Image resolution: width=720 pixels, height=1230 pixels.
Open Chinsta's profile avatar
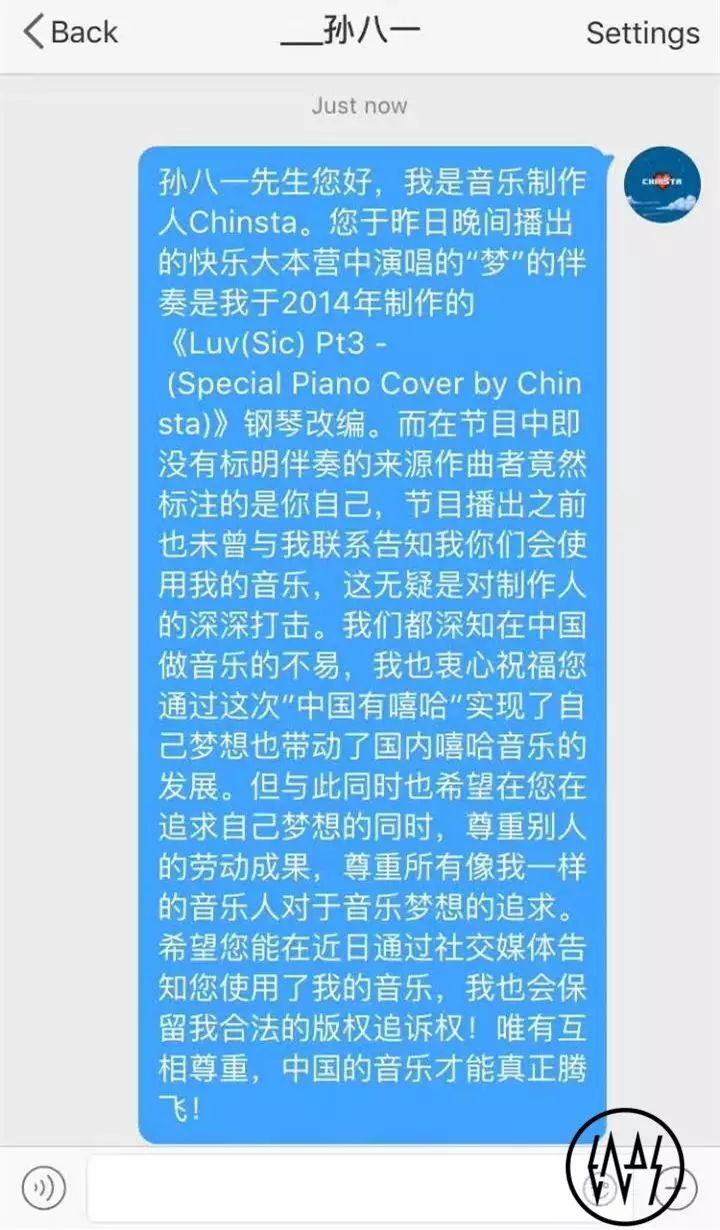tap(661, 185)
